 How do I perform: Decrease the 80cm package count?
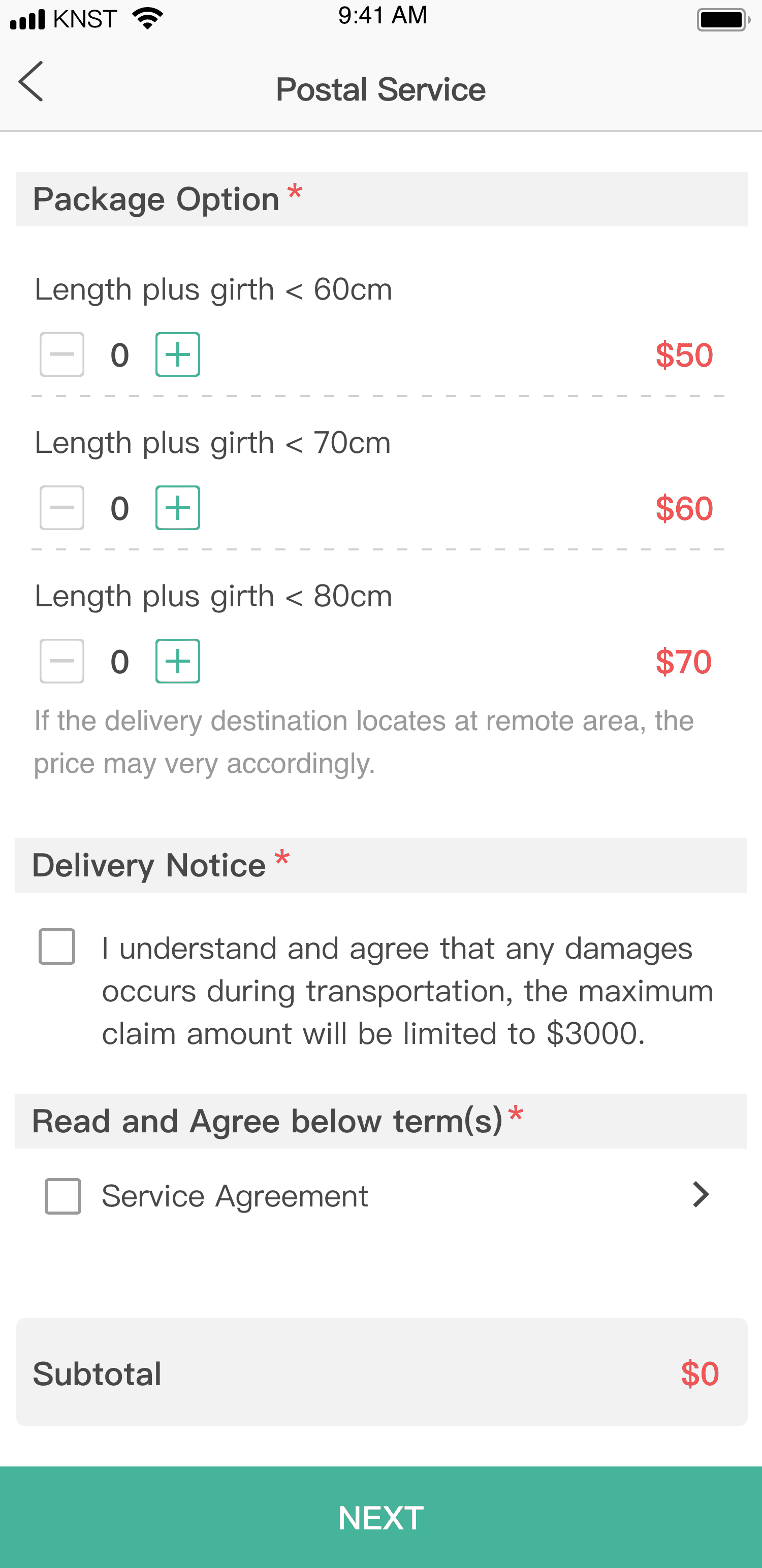tap(61, 661)
